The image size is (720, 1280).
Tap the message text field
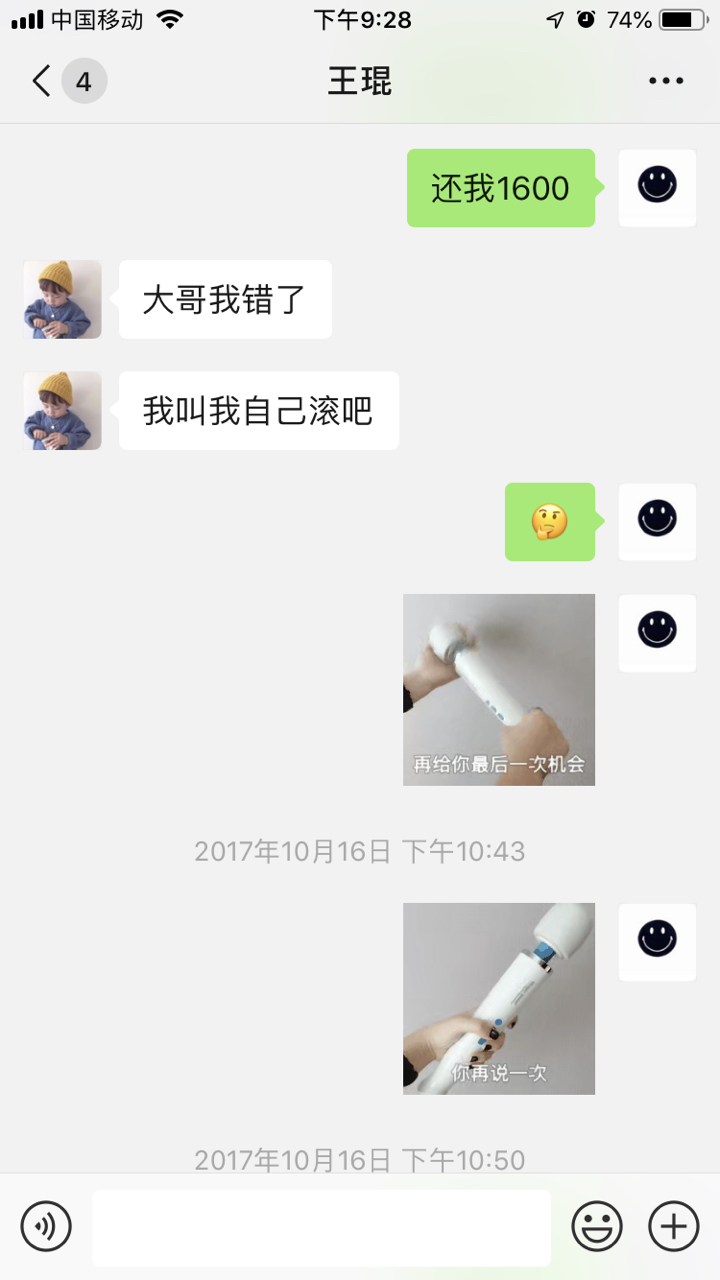point(321,1227)
